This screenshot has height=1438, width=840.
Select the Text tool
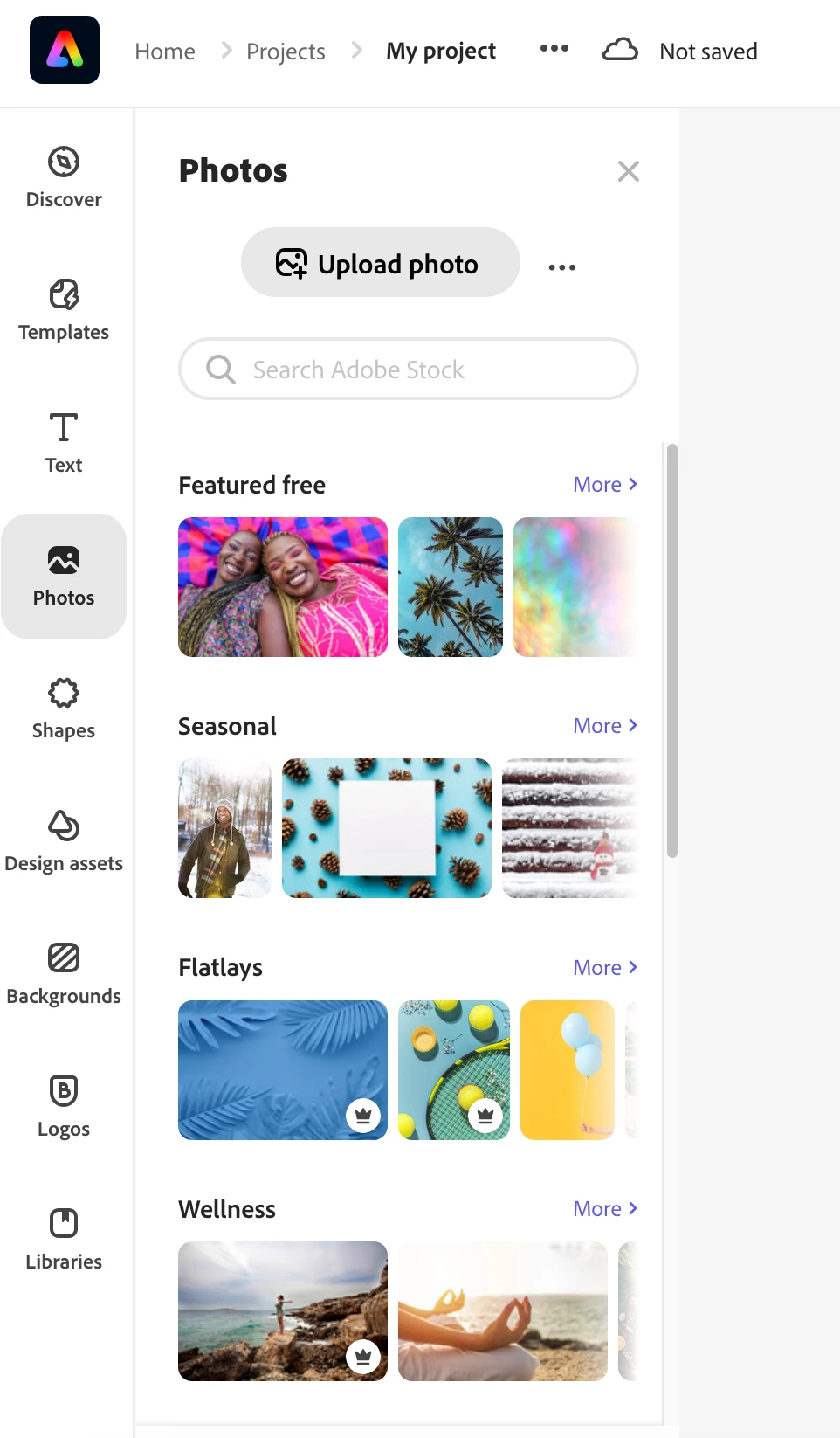coord(64,443)
